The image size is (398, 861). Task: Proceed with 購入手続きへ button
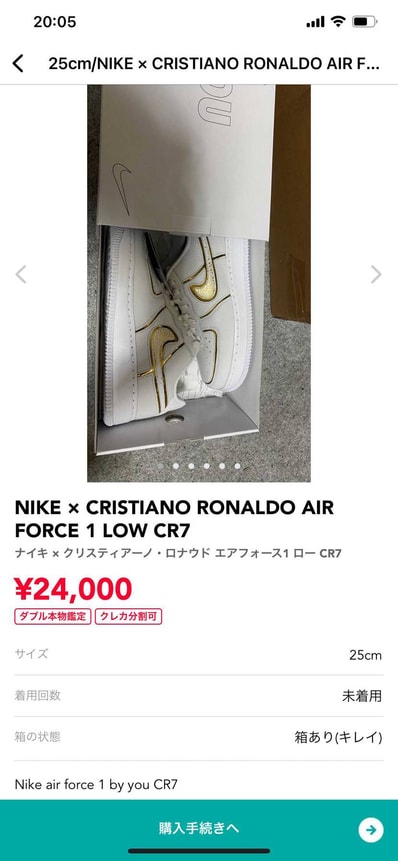click(199, 829)
